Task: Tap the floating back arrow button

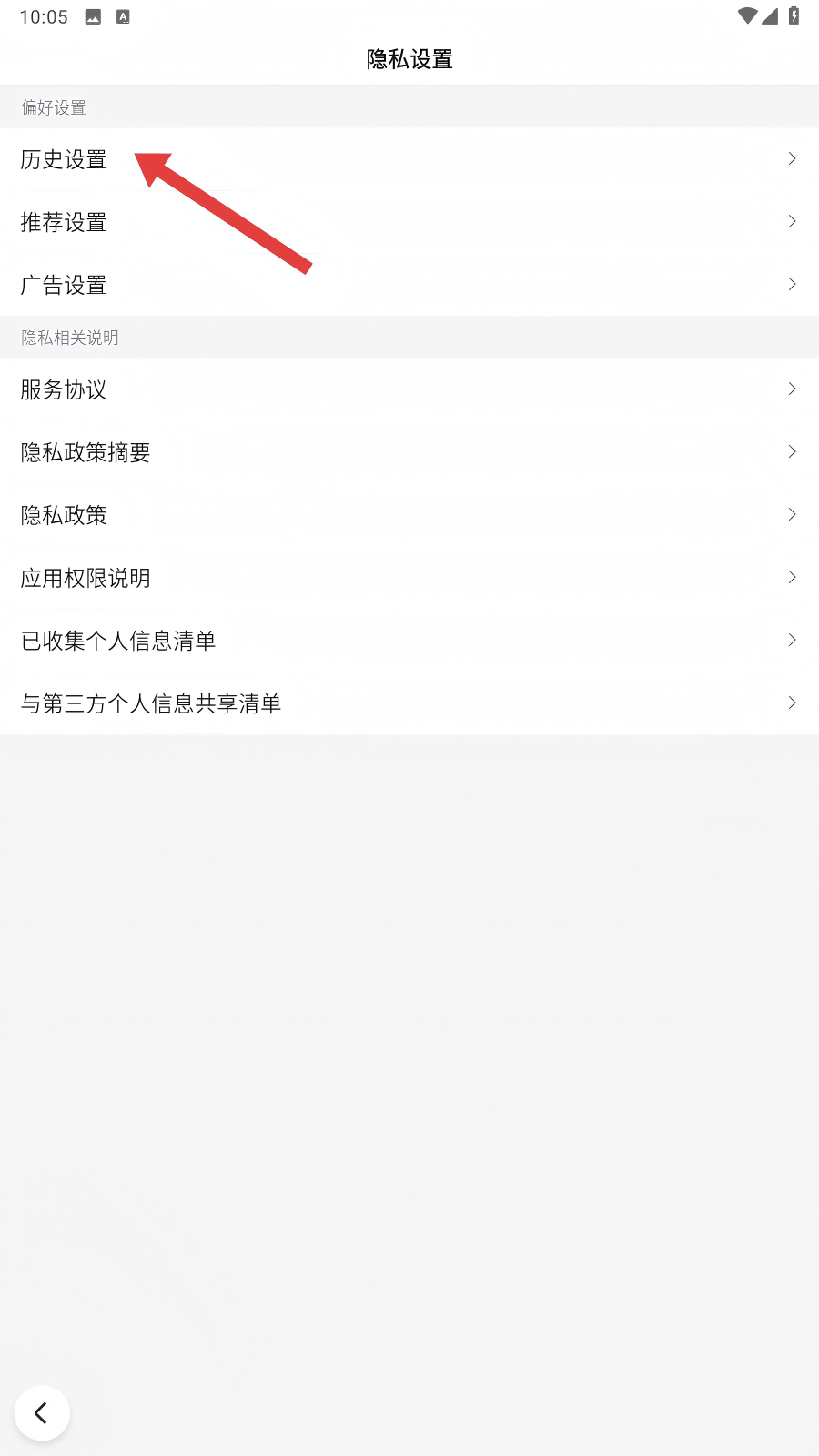Action: [42, 1413]
